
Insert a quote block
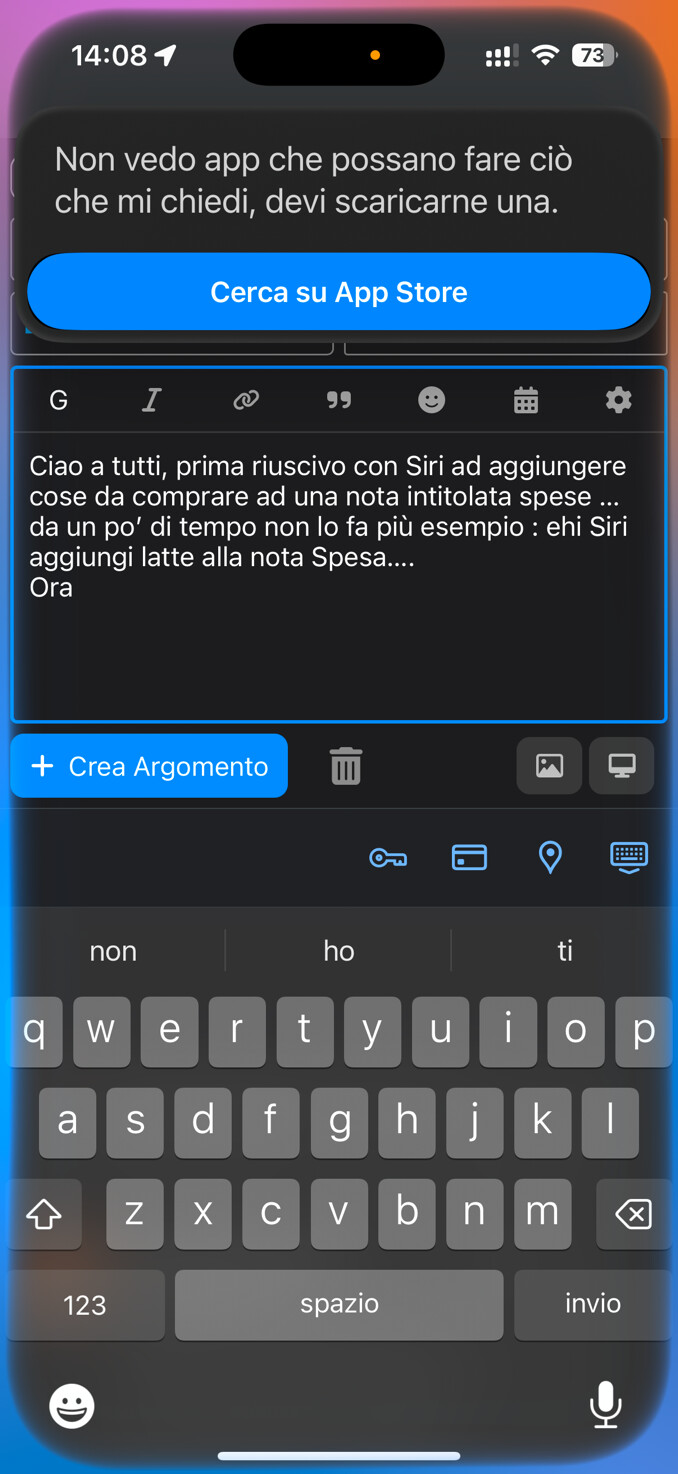pyautogui.click(x=339, y=401)
